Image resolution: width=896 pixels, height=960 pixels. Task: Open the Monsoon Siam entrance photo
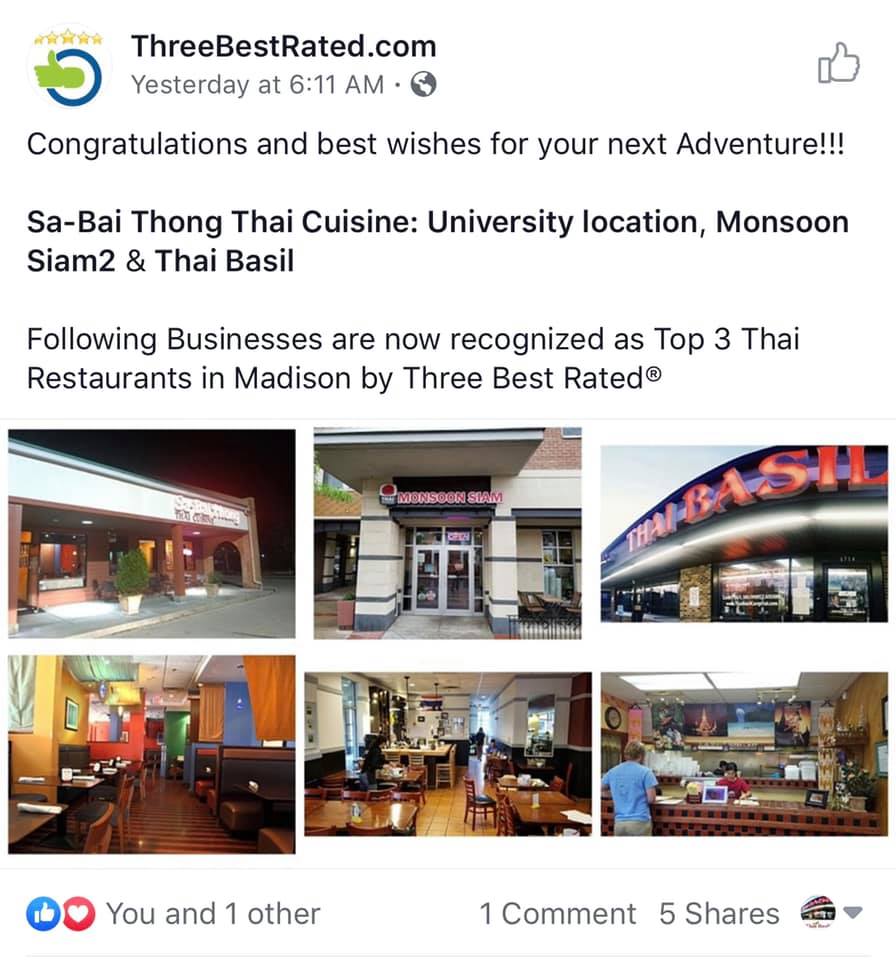(x=447, y=532)
